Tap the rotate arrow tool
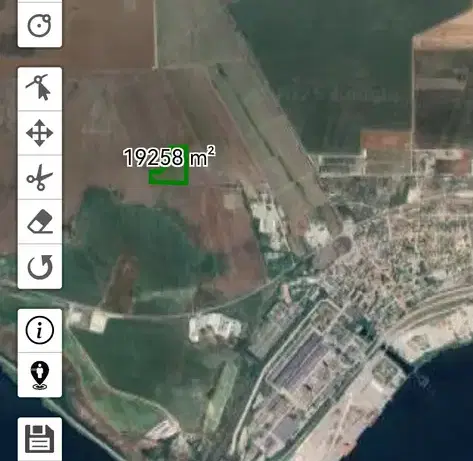Image resolution: width=473 pixels, height=461 pixels. tap(40, 266)
